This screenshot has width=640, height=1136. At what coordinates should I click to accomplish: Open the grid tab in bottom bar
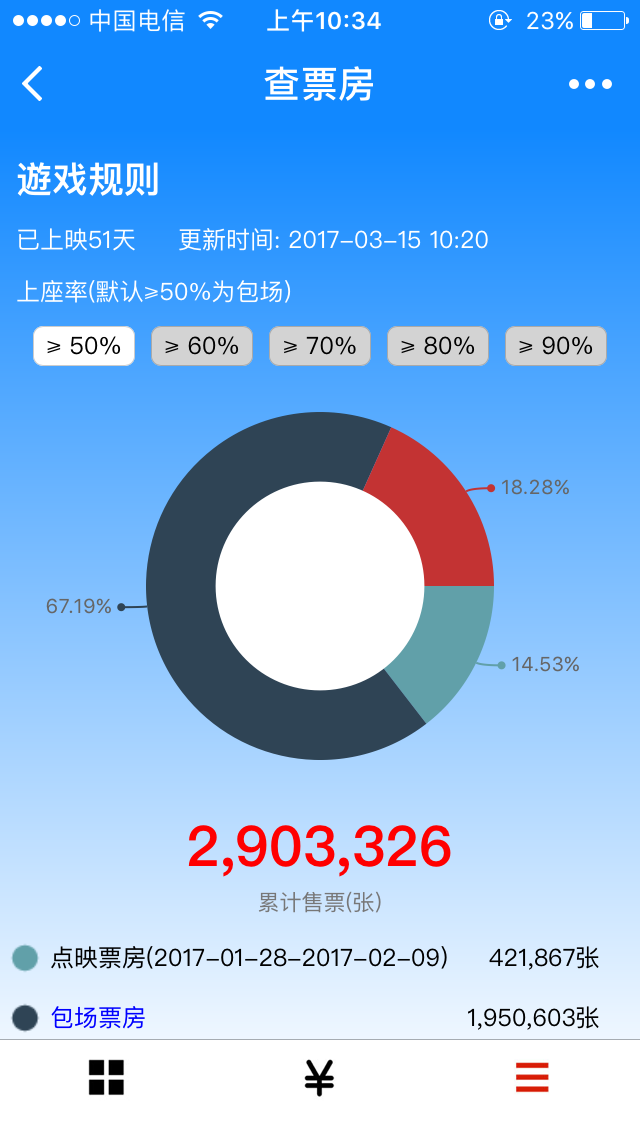pyautogui.click(x=106, y=1078)
